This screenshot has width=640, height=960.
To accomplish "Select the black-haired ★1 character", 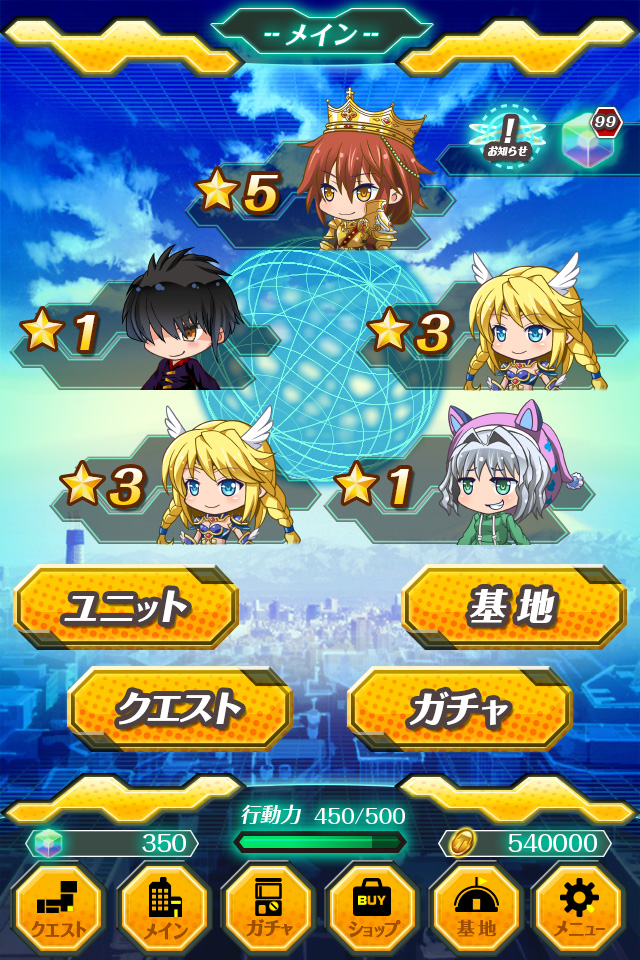I will click(x=180, y=322).
